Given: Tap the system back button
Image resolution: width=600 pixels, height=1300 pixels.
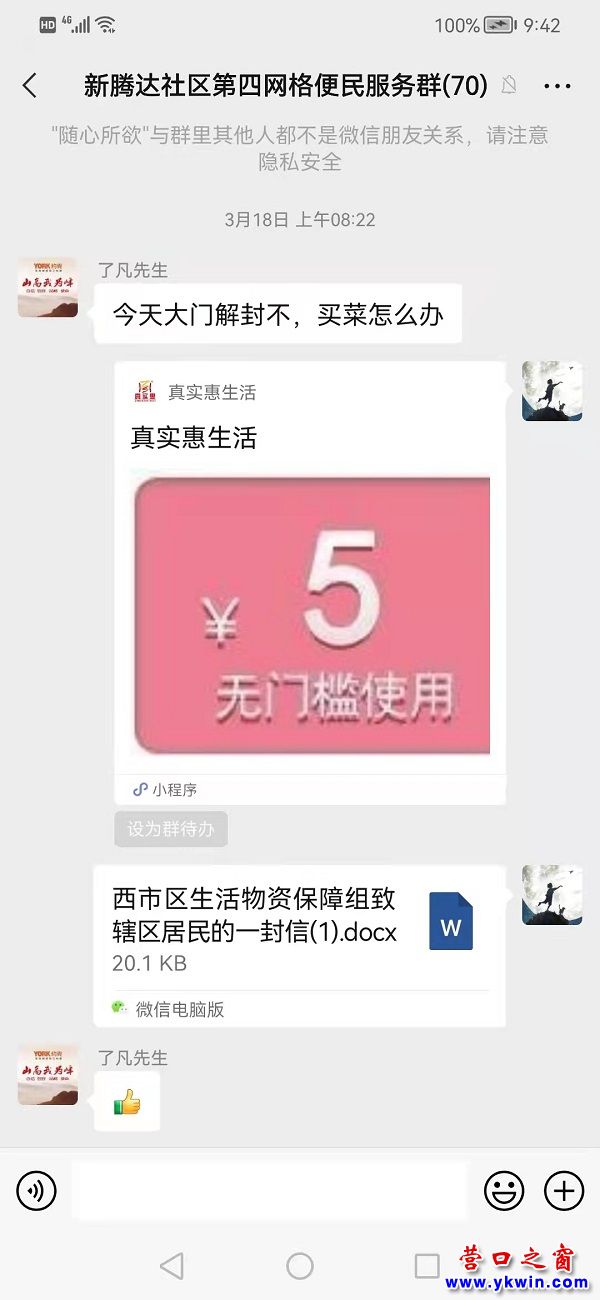Looking at the screenshot, I should pos(171,1266).
